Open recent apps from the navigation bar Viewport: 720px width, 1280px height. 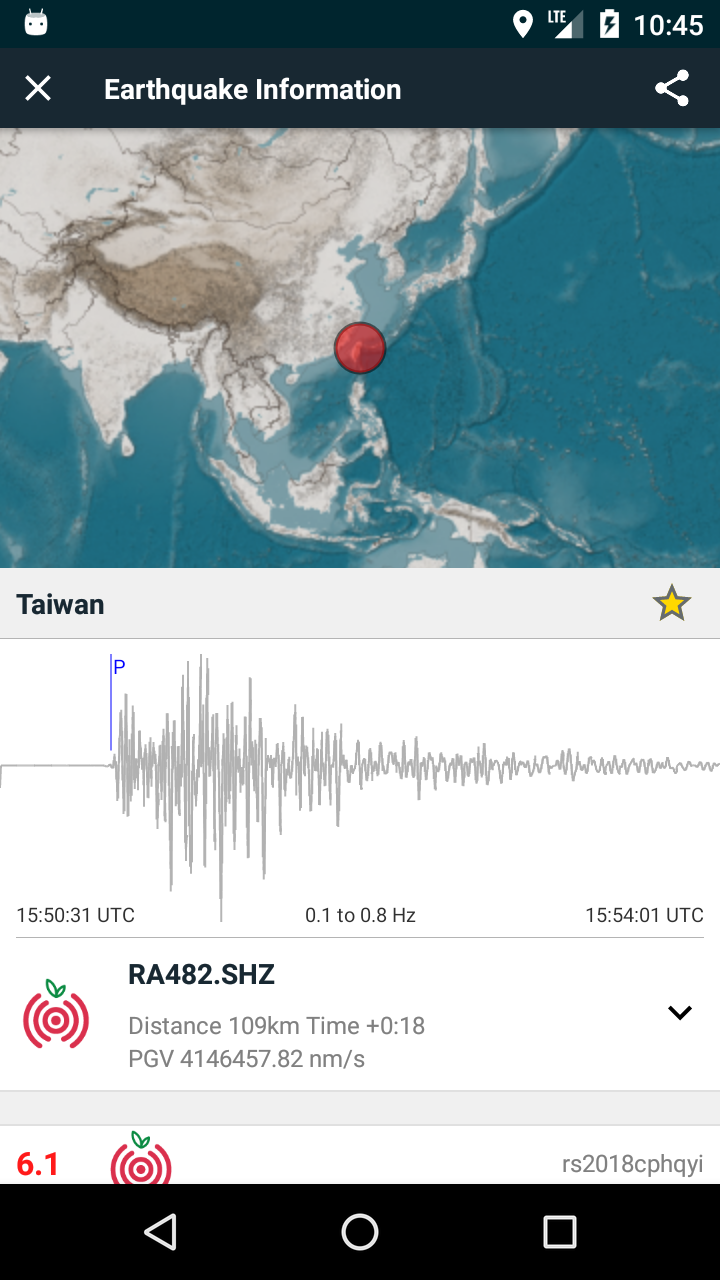click(560, 1232)
